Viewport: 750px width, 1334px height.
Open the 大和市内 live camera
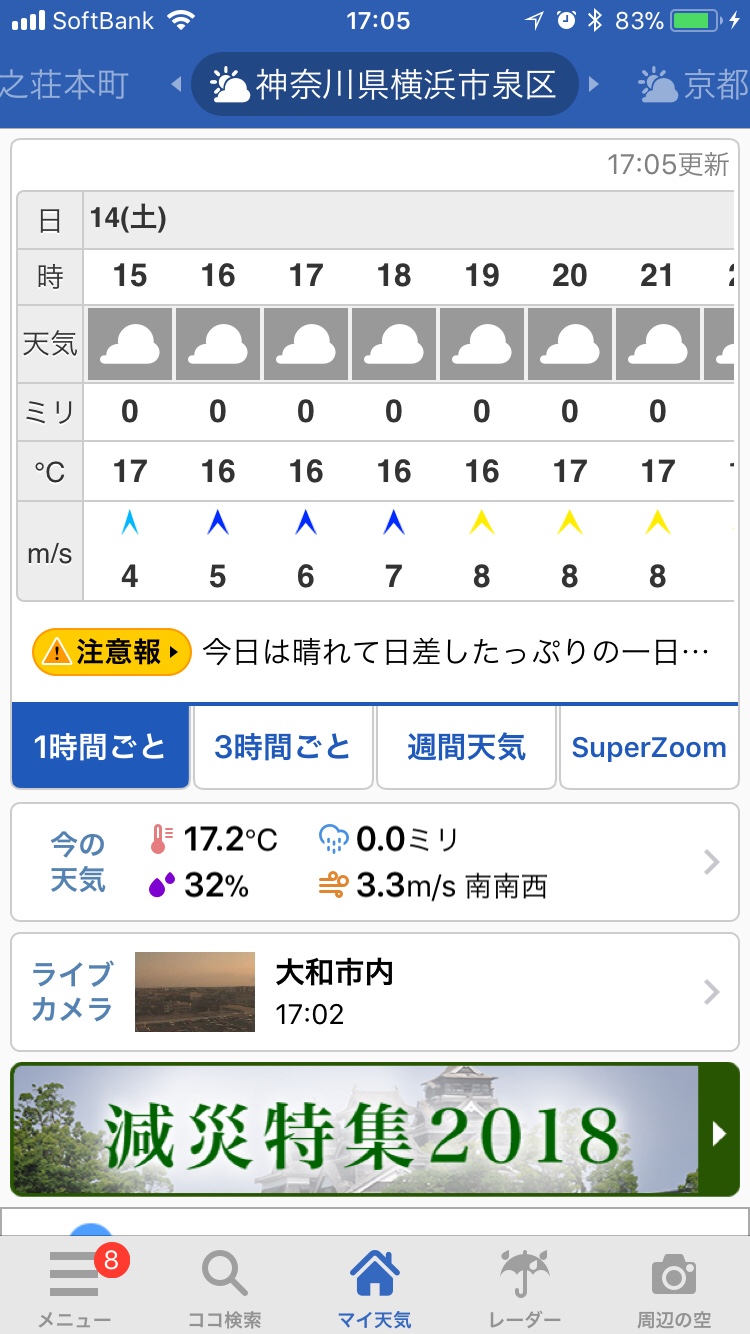pos(375,992)
